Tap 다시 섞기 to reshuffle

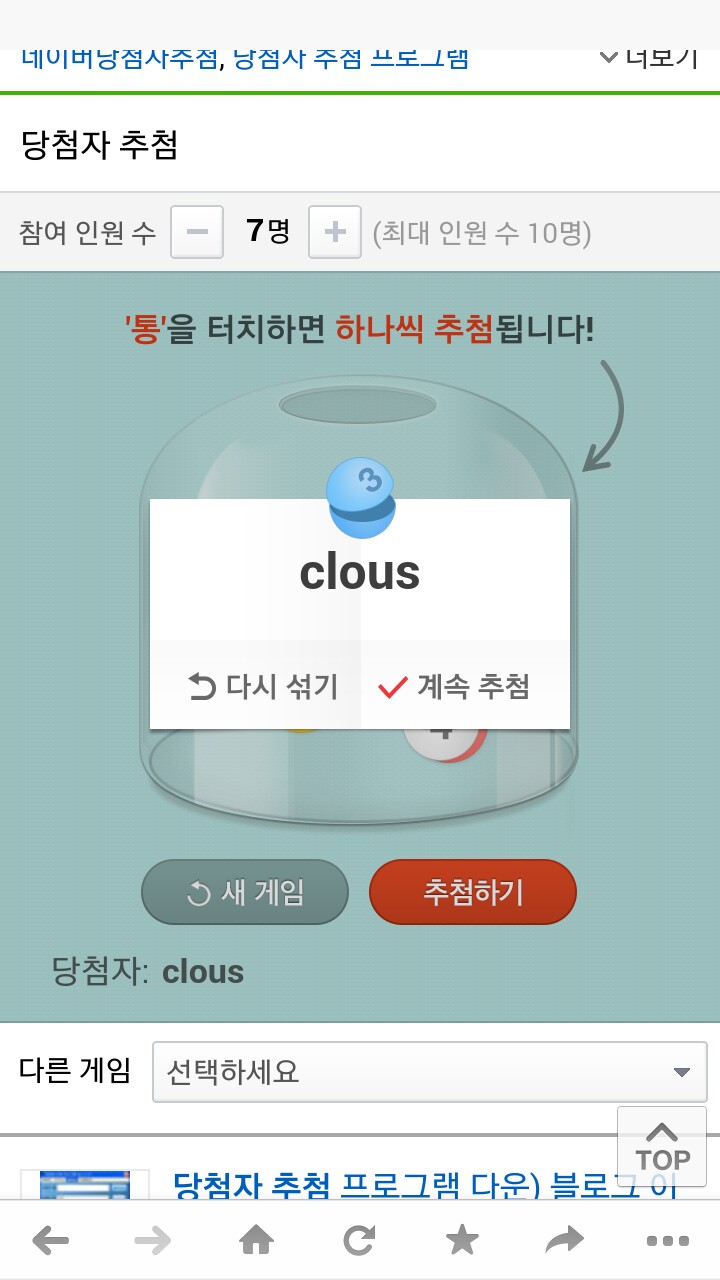coord(263,687)
